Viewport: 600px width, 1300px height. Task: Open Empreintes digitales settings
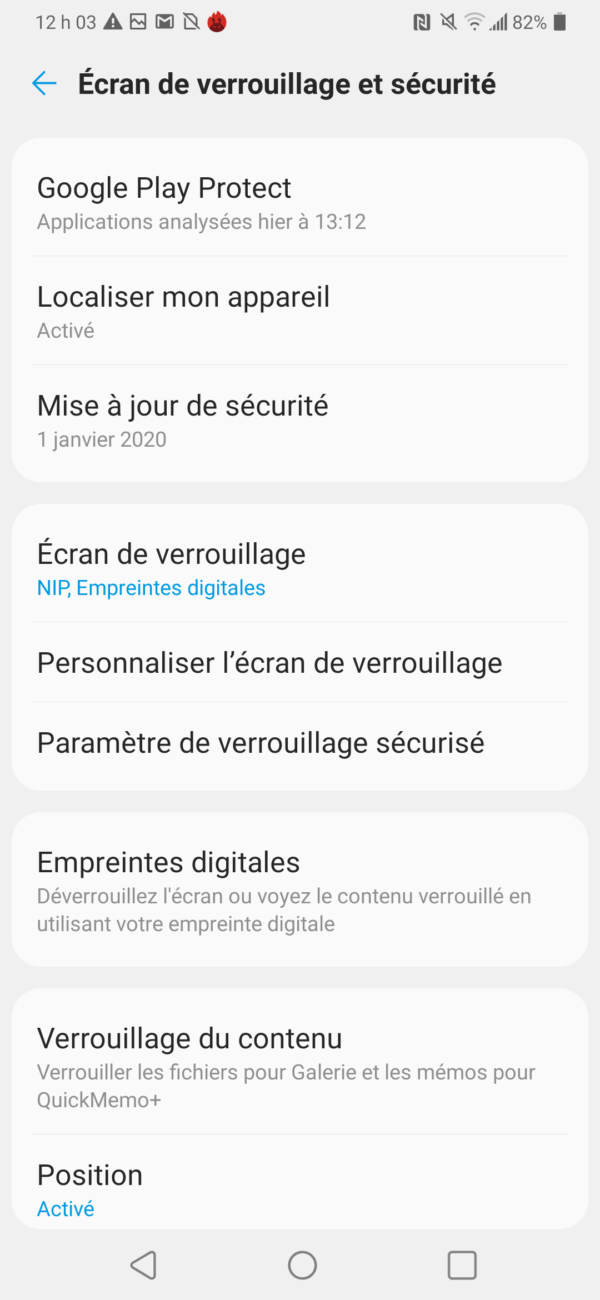(300, 890)
